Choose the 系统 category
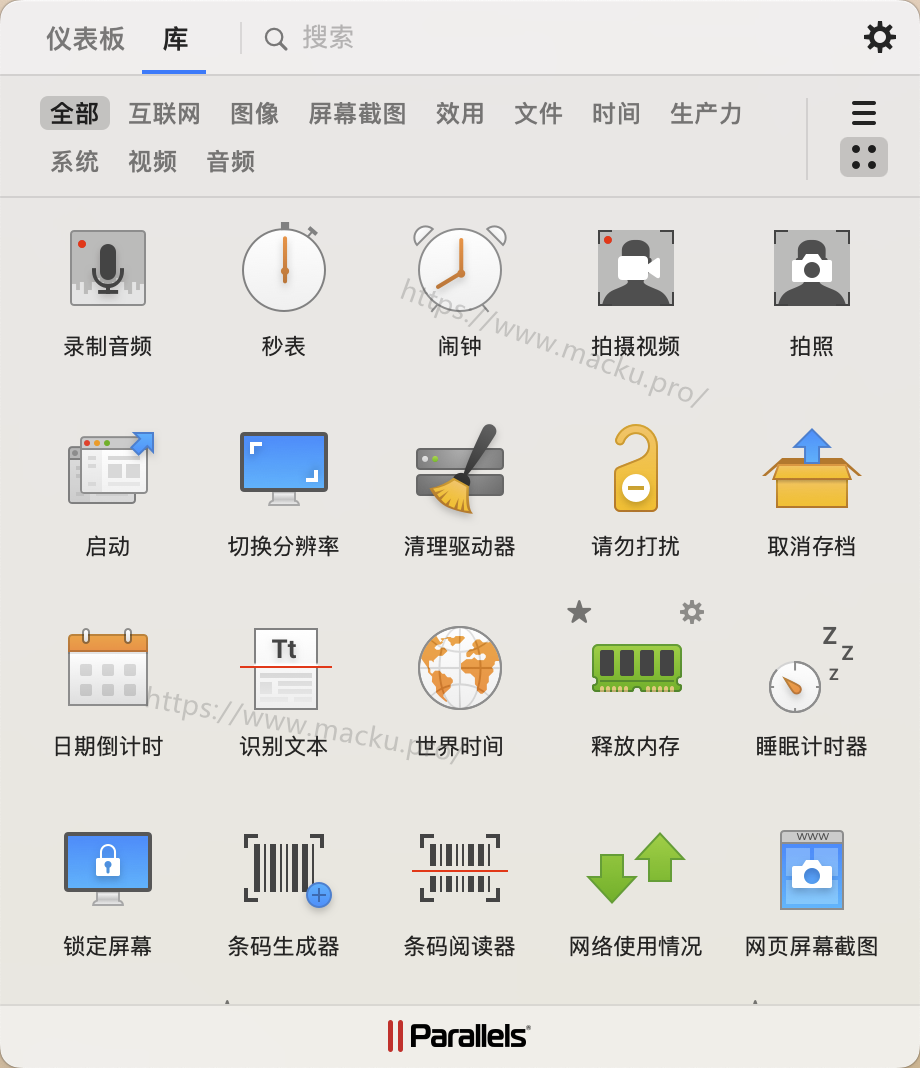This screenshot has width=920, height=1068. [75, 162]
